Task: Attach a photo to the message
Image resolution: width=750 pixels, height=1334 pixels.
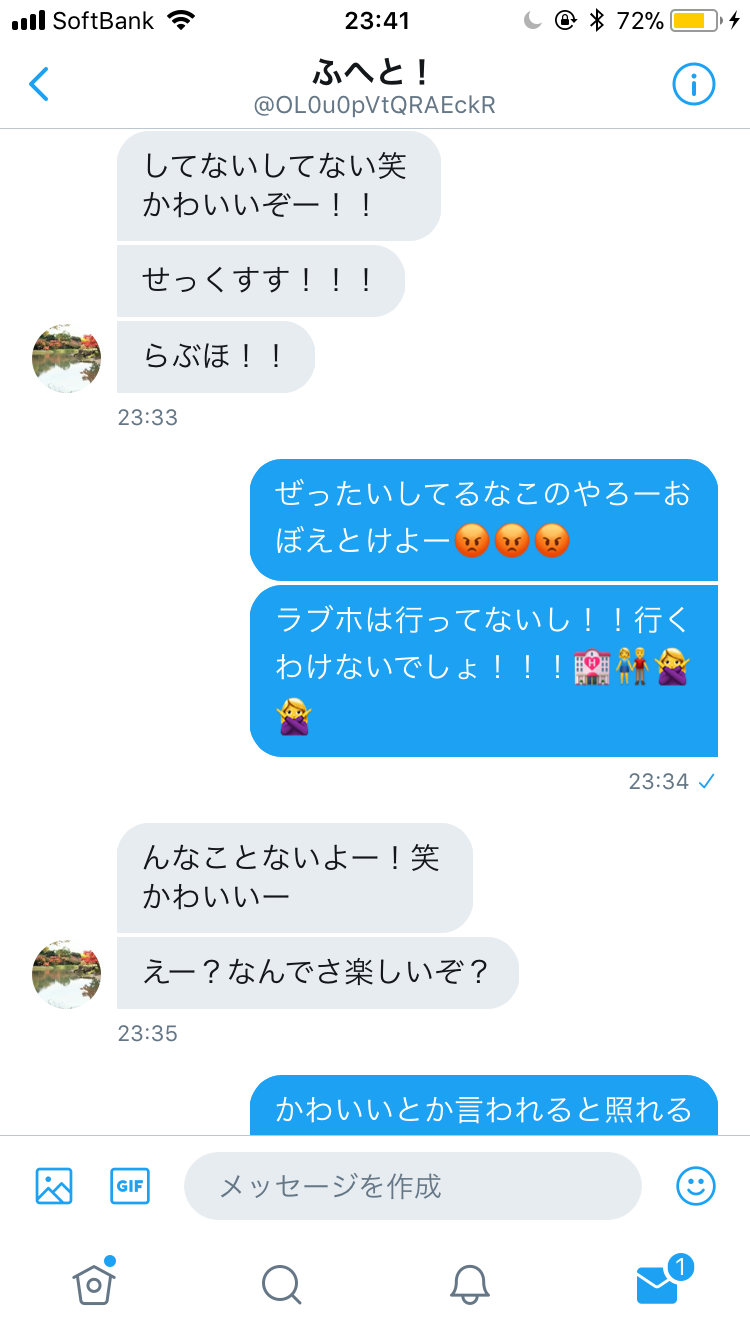Action: pyautogui.click(x=54, y=1186)
